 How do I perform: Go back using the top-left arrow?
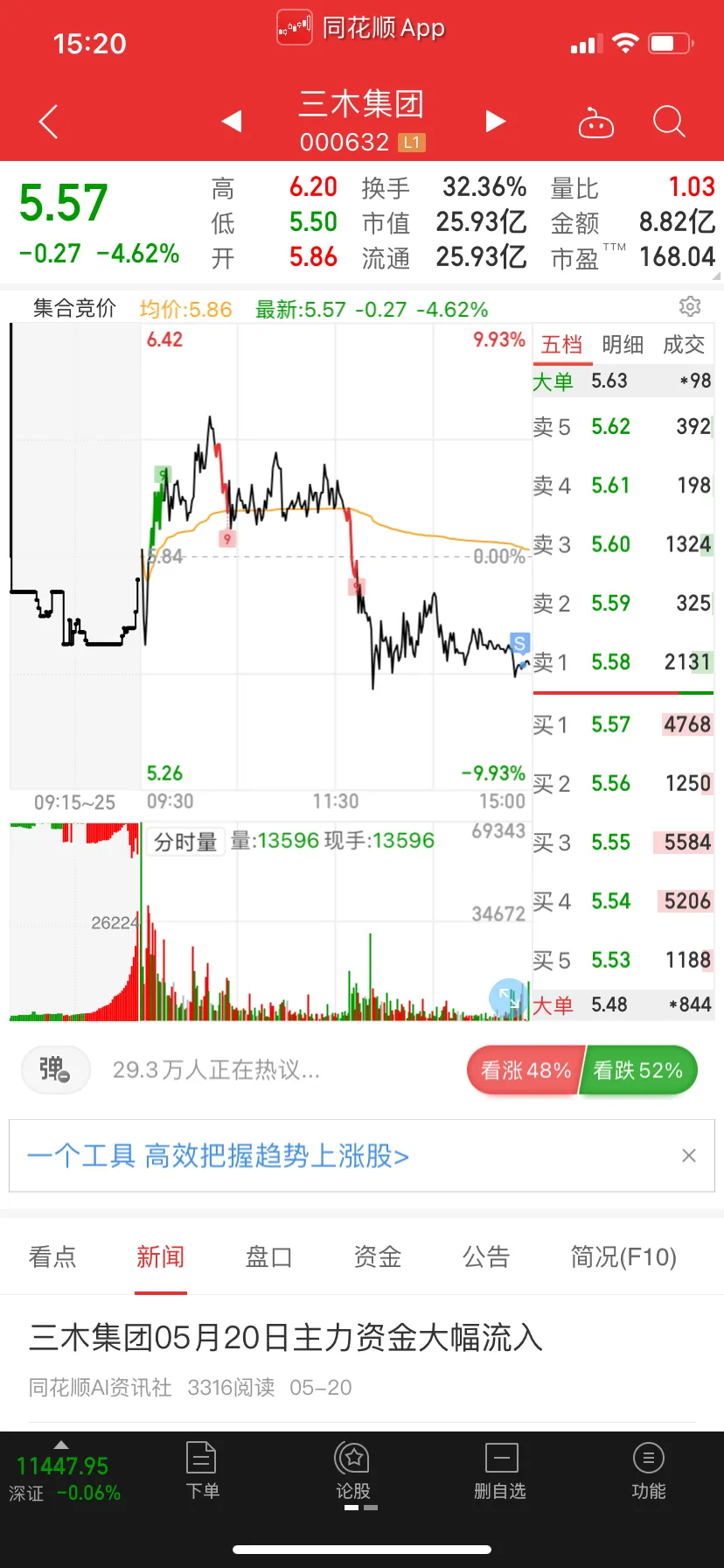(x=49, y=122)
